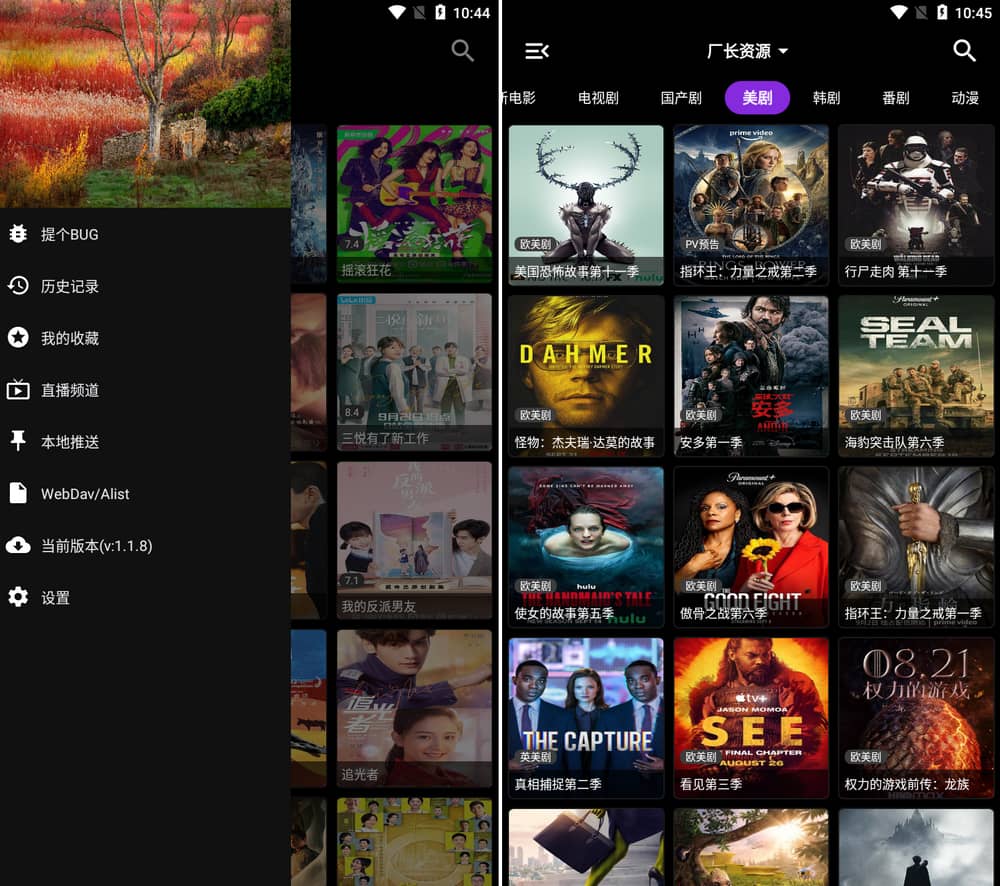The height and width of the screenshot is (886, 1000).
Task: Open 美国恐怖故事第十一季 poster
Action: (x=586, y=204)
